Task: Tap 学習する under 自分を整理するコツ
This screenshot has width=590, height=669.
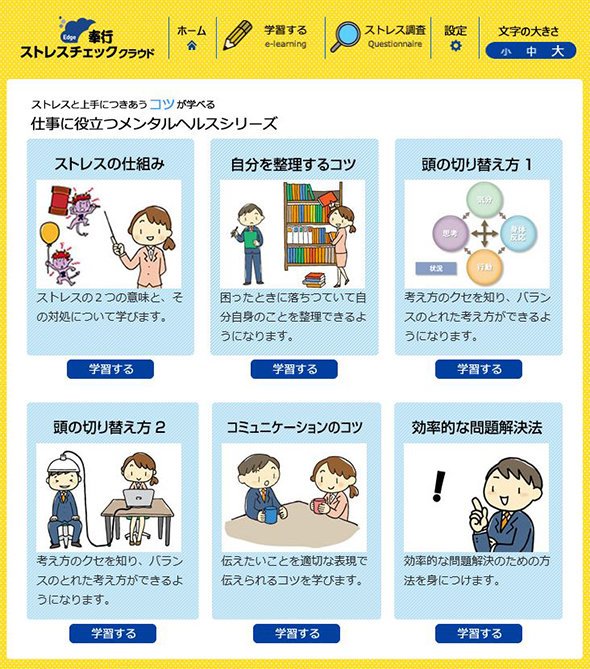Action: point(294,369)
